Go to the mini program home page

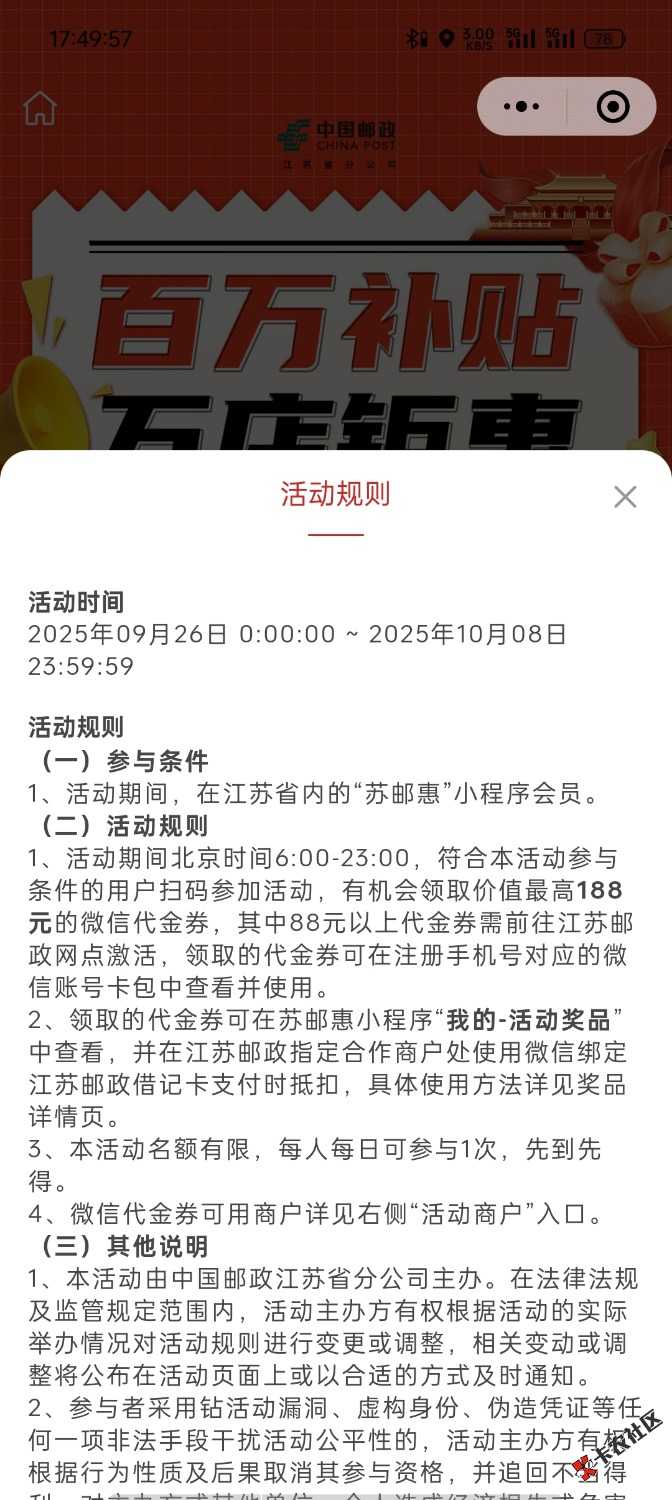pyautogui.click(x=40, y=108)
